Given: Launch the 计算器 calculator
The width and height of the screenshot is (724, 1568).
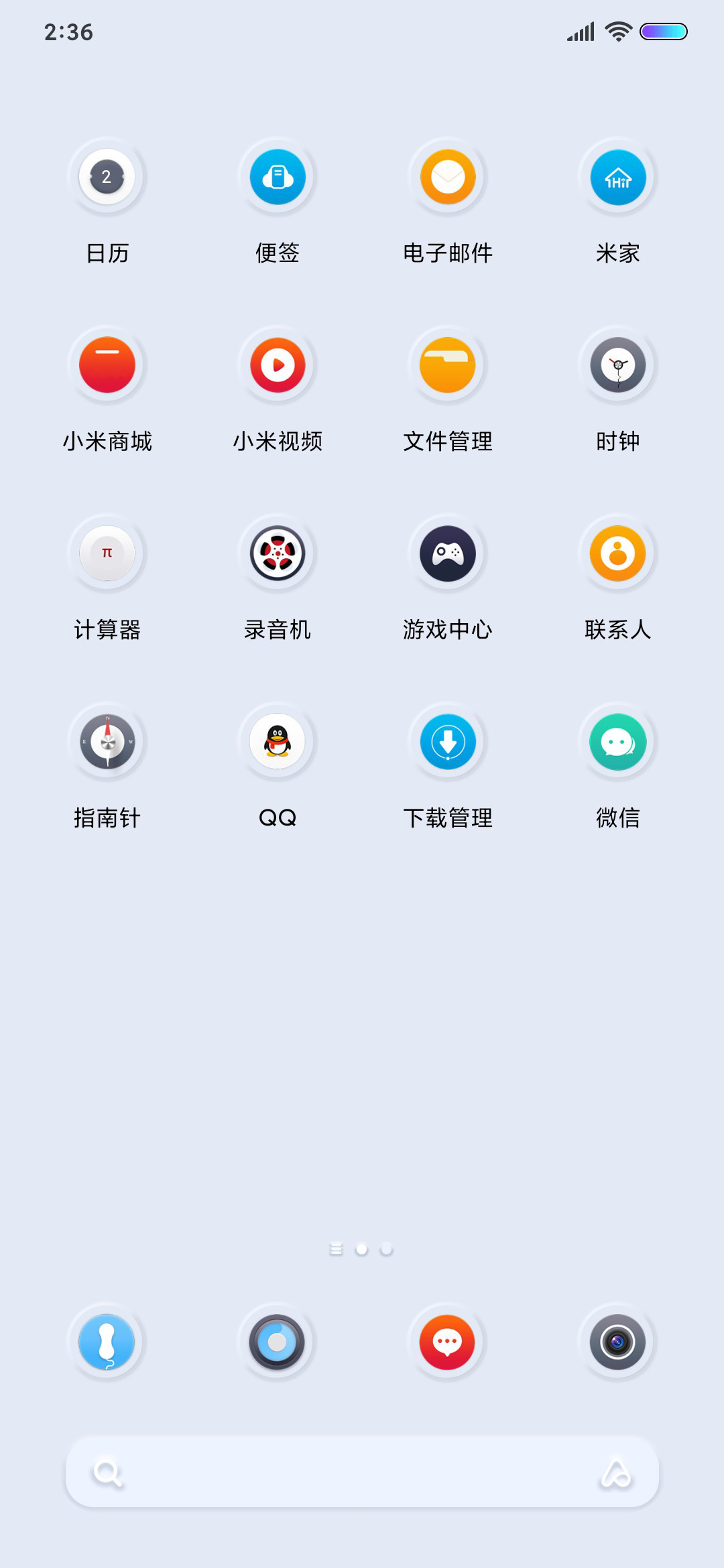Looking at the screenshot, I should pos(107,553).
